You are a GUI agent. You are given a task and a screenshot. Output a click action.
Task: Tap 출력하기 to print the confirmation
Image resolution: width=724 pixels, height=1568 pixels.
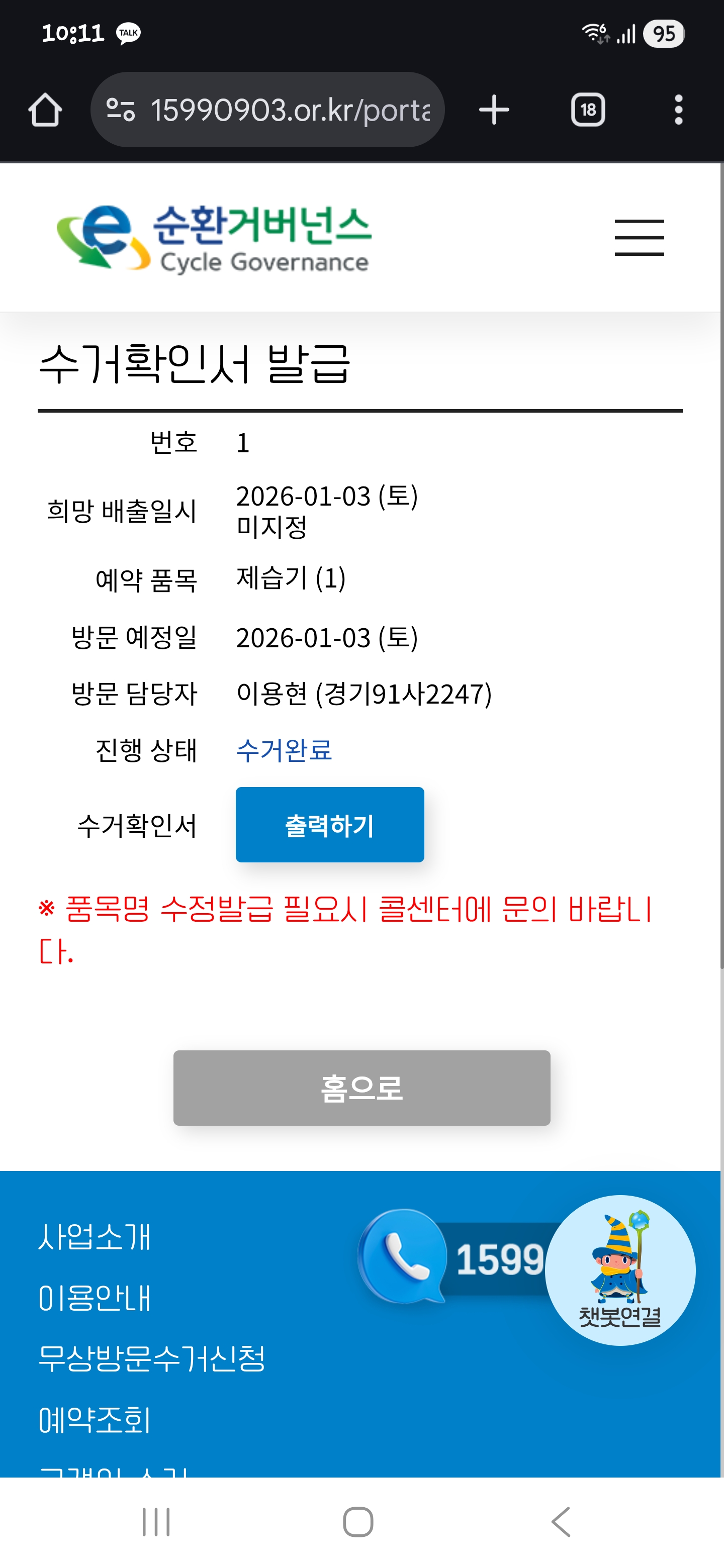[329, 825]
